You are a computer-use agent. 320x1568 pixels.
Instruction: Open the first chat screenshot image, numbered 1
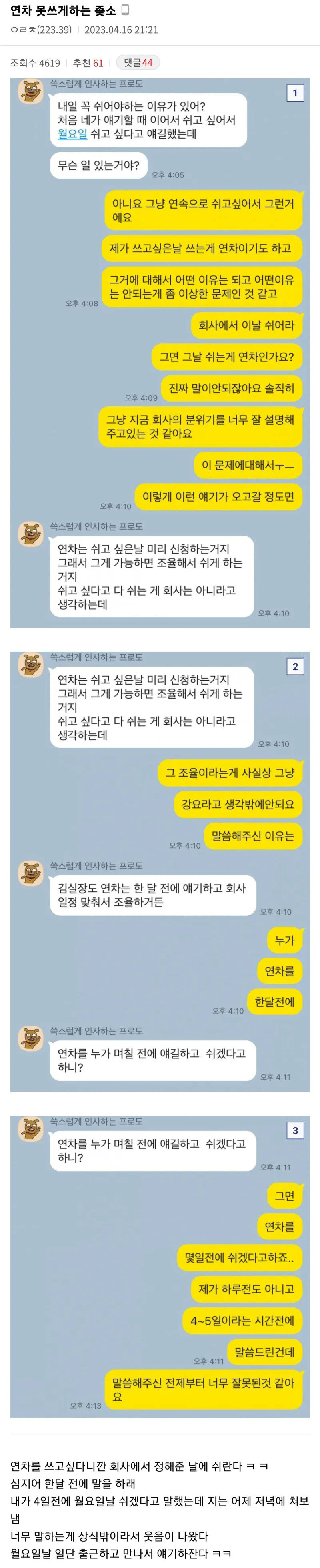tap(160, 353)
